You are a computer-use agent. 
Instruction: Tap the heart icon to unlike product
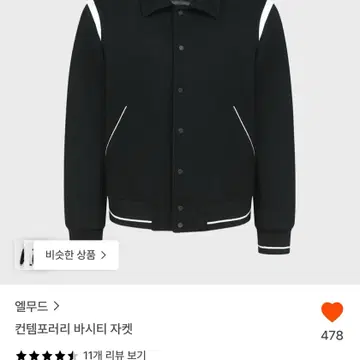tap(332, 312)
